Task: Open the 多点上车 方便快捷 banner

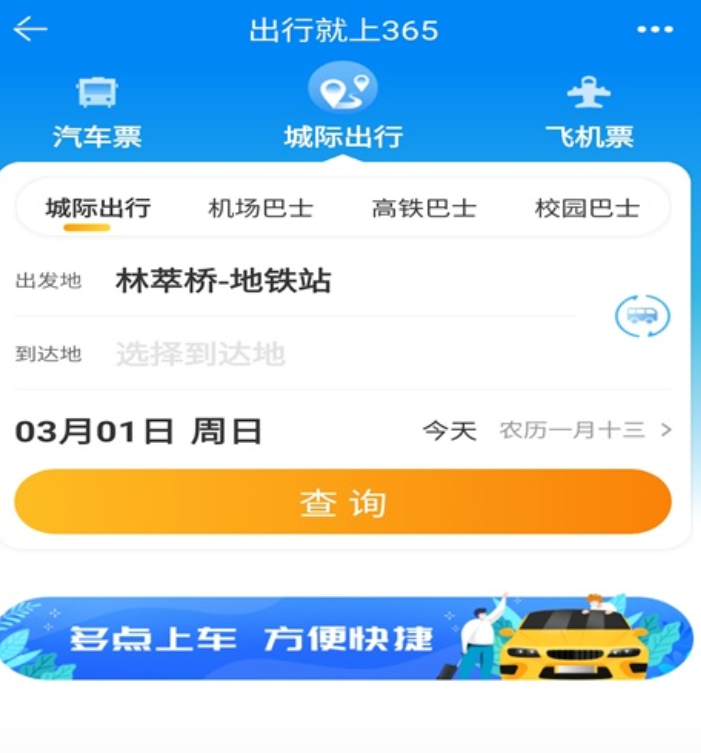Action: tap(343, 637)
